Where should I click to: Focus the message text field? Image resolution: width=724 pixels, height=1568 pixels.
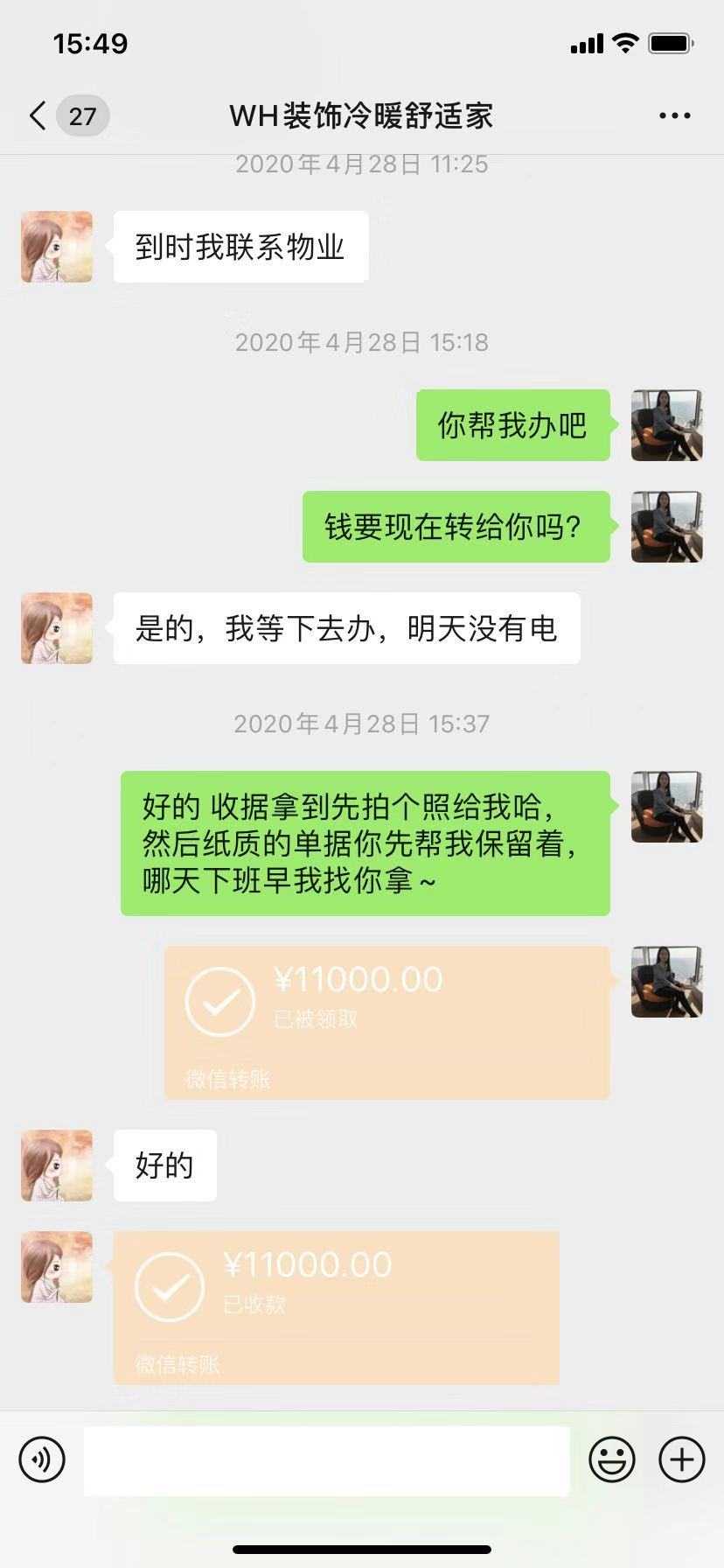tap(326, 1459)
